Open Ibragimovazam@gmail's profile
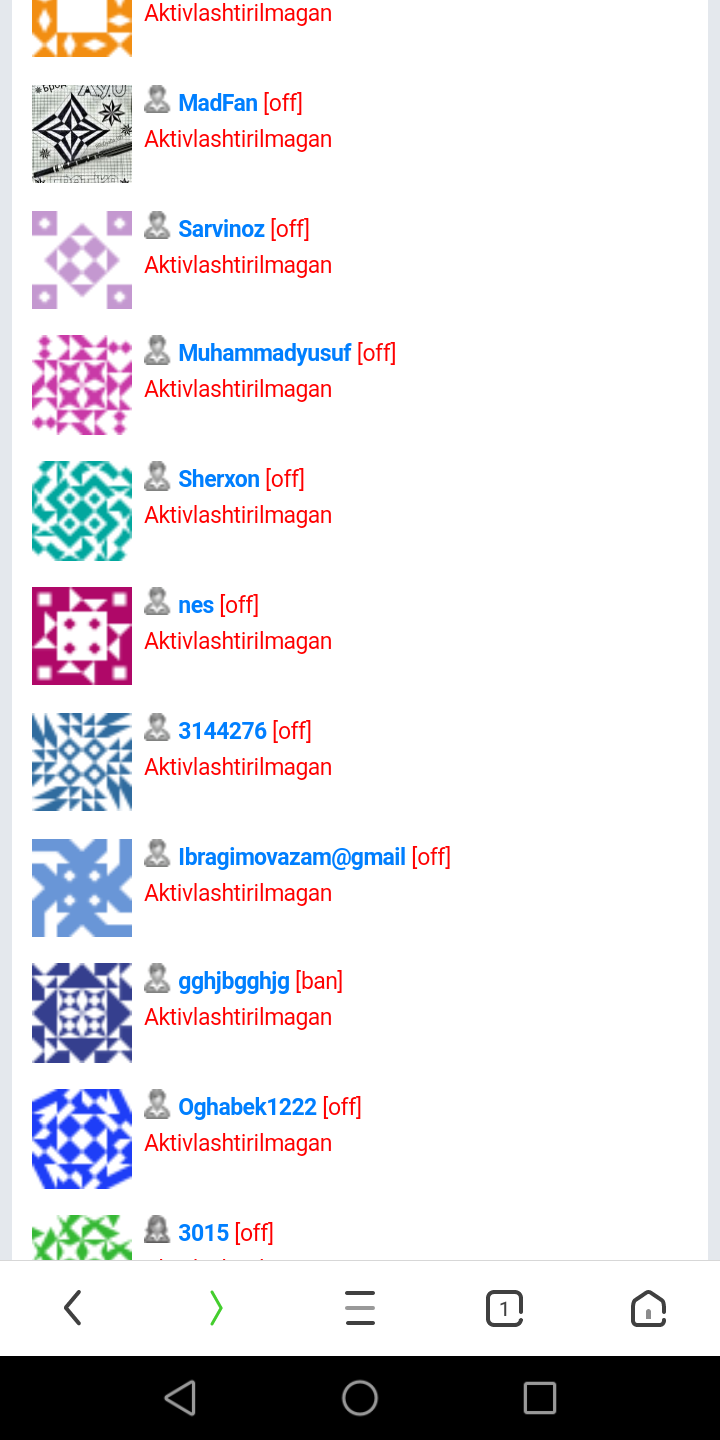 292,857
